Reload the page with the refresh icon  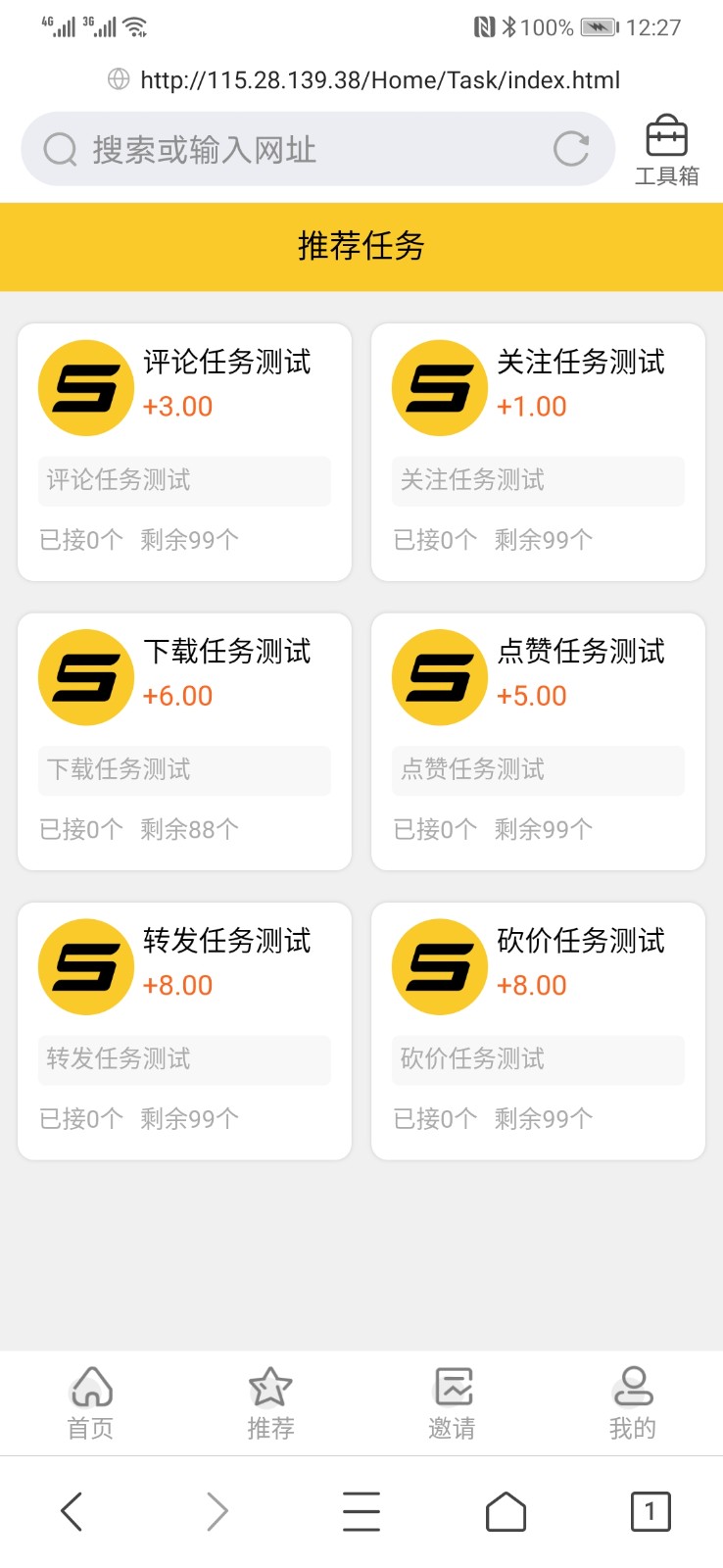(x=571, y=149)
